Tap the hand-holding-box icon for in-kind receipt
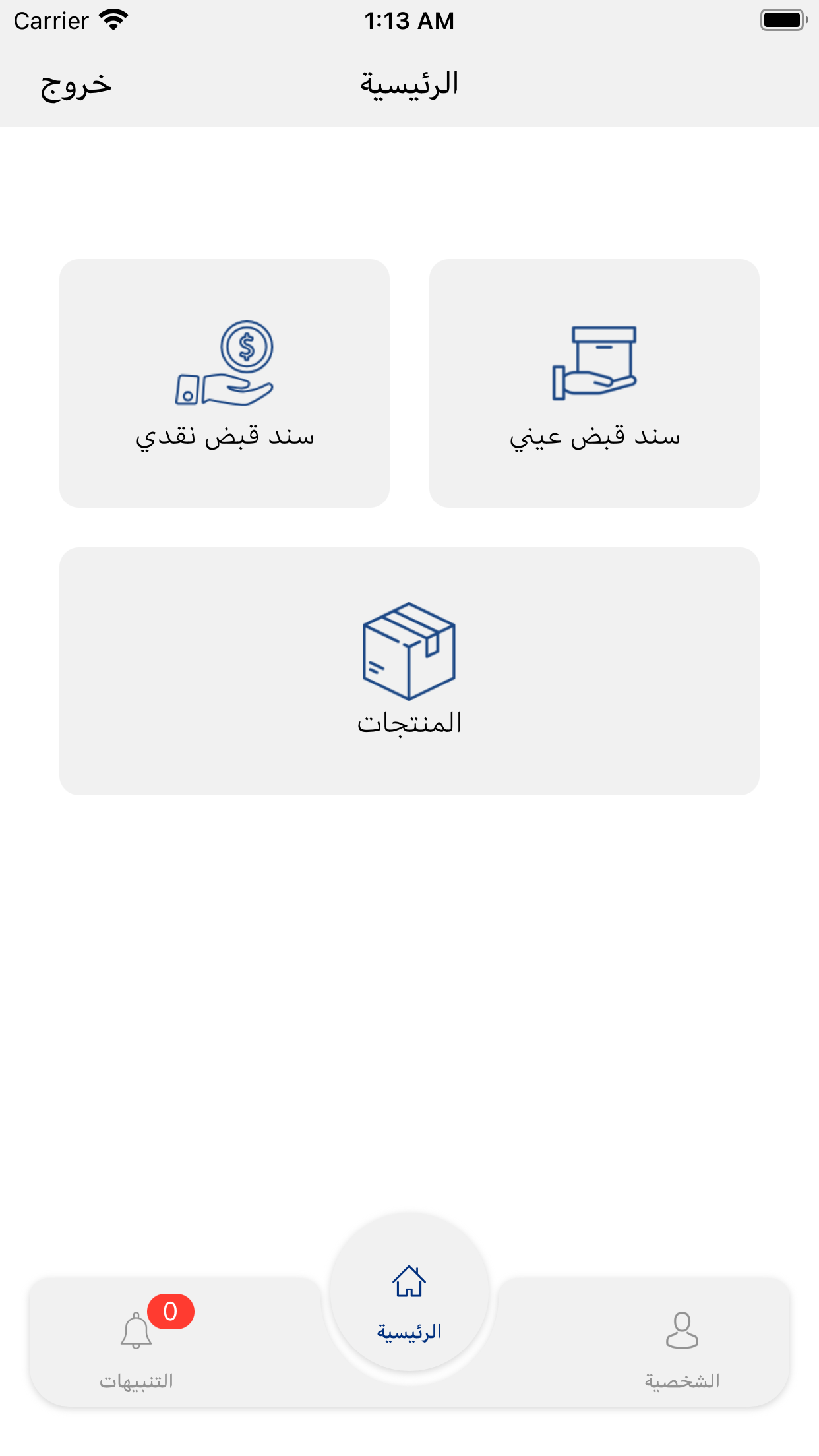Screen dimensions: 819x1456 593,363
